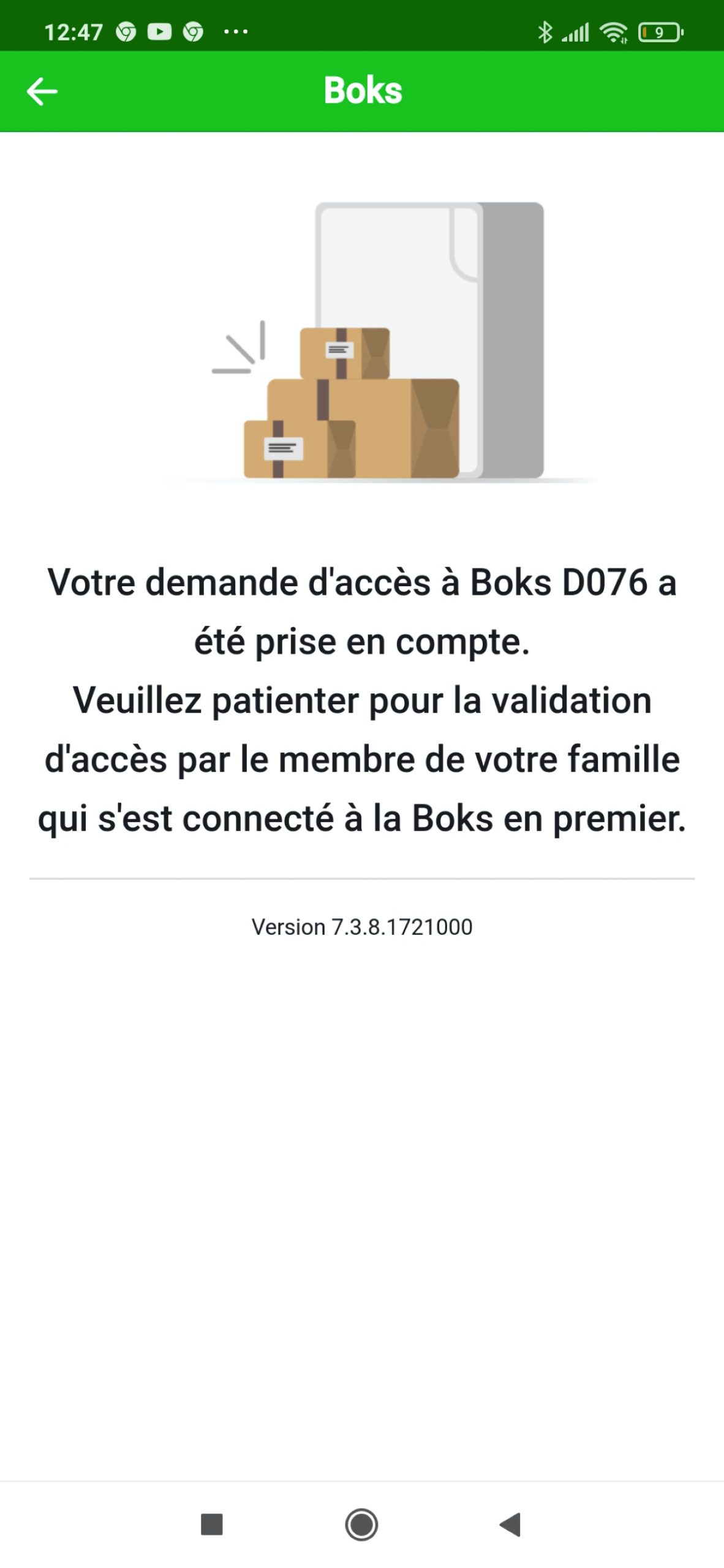724x1568 pixels.
Task: Tap the system home button
Action: 361,1524
